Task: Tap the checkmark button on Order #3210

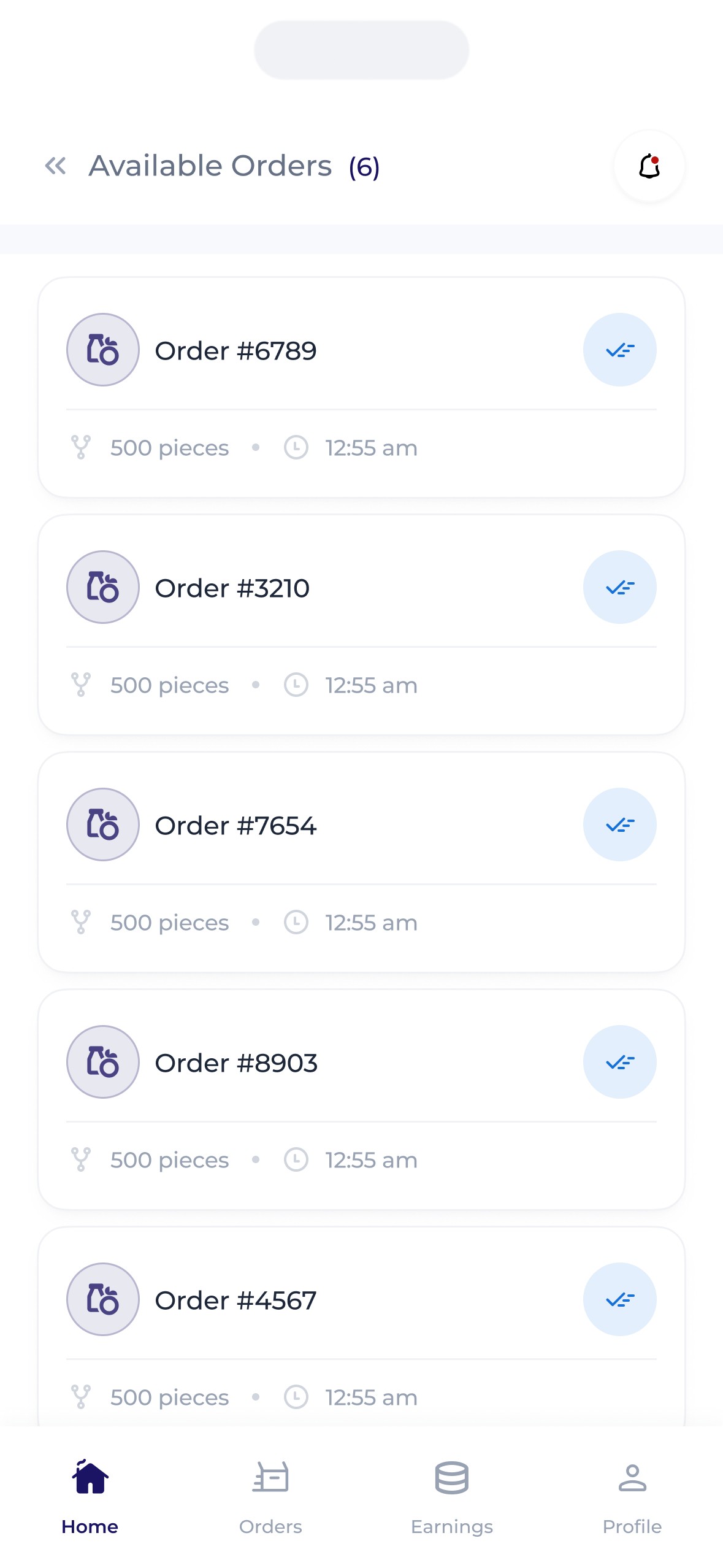Action: pos(619,587)
